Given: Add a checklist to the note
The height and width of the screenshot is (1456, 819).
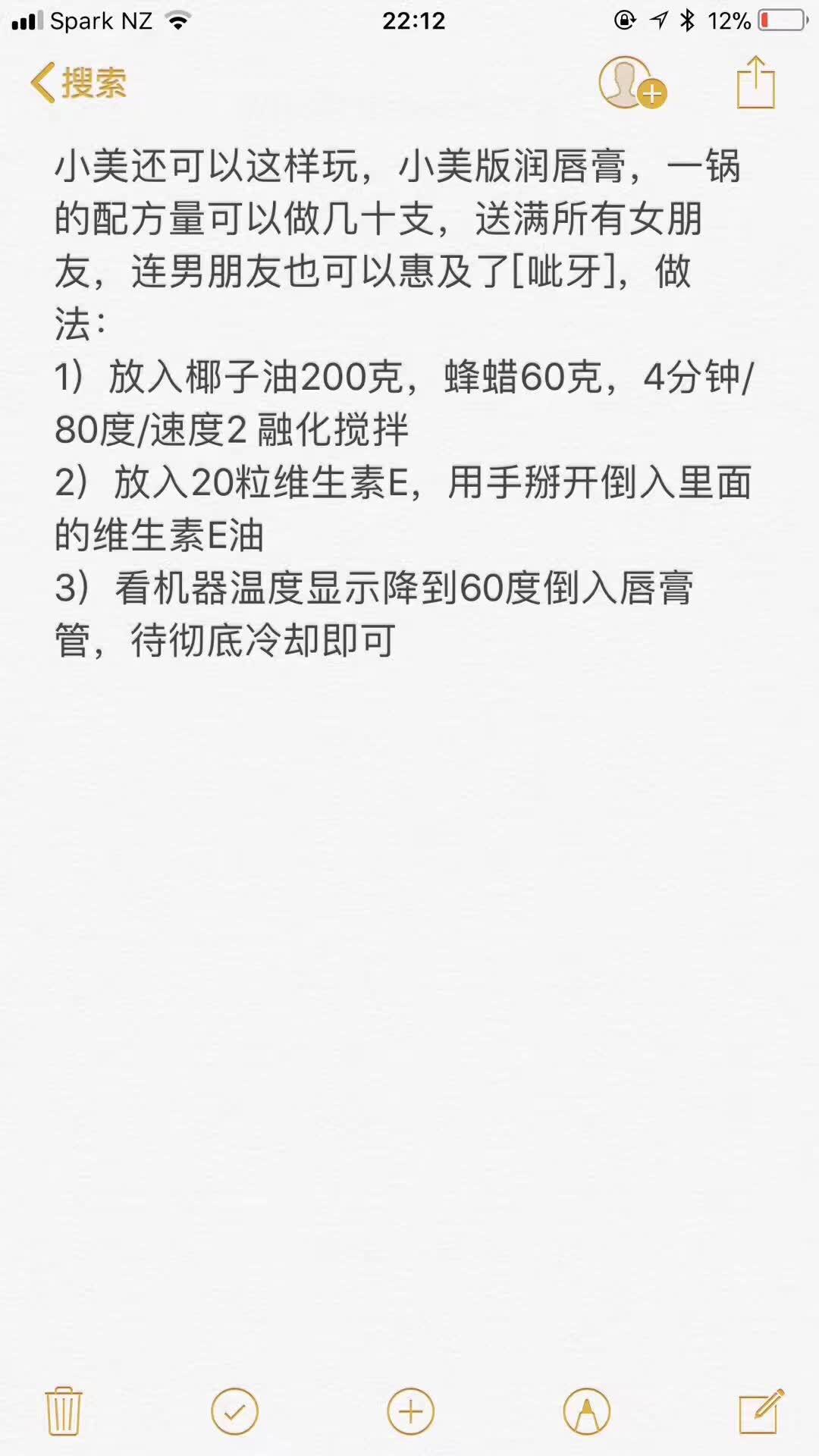Looking at the screenshot, I should tap(235, 1412).
